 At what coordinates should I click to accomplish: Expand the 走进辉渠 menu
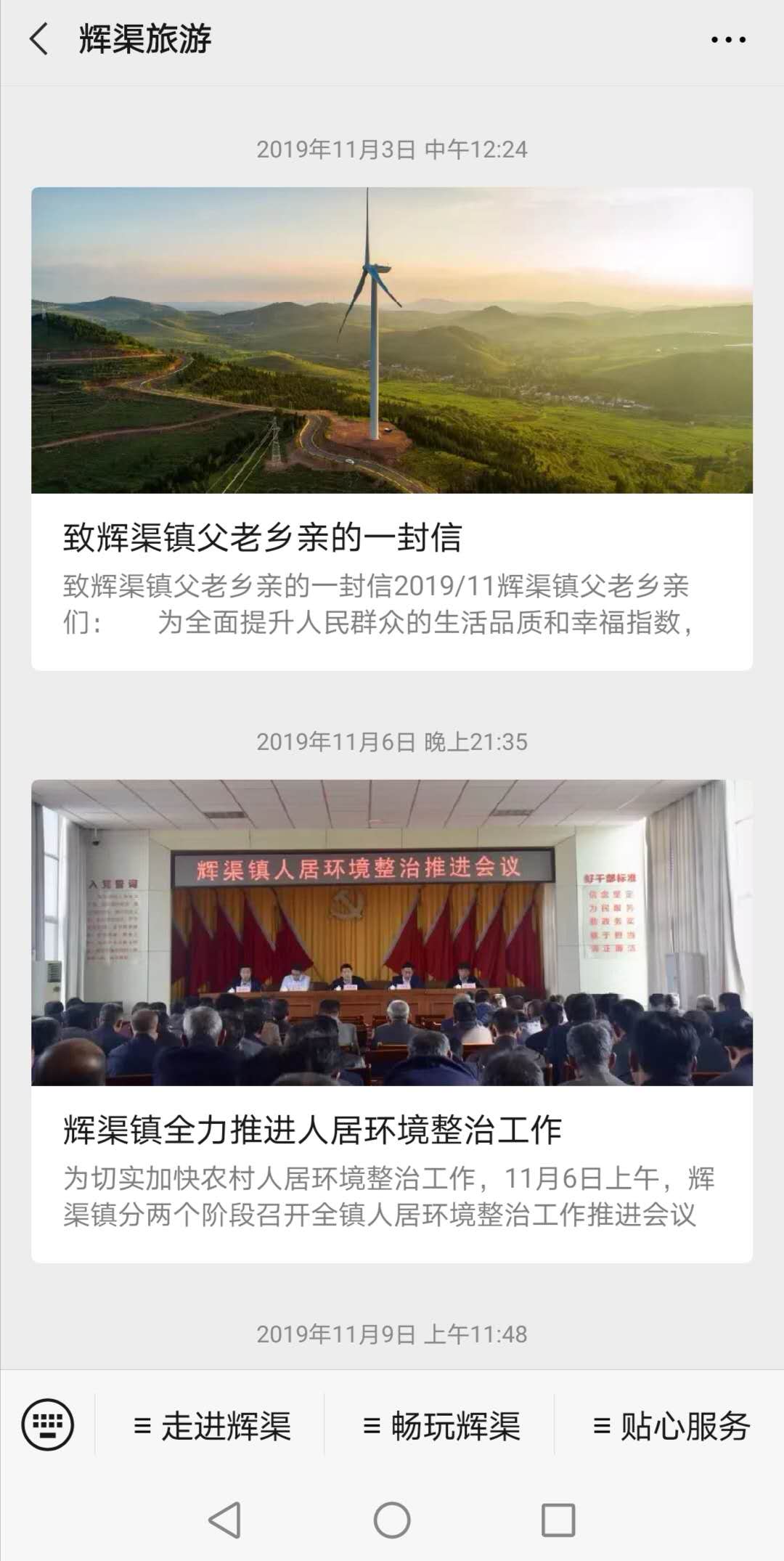coord(211,1425)
